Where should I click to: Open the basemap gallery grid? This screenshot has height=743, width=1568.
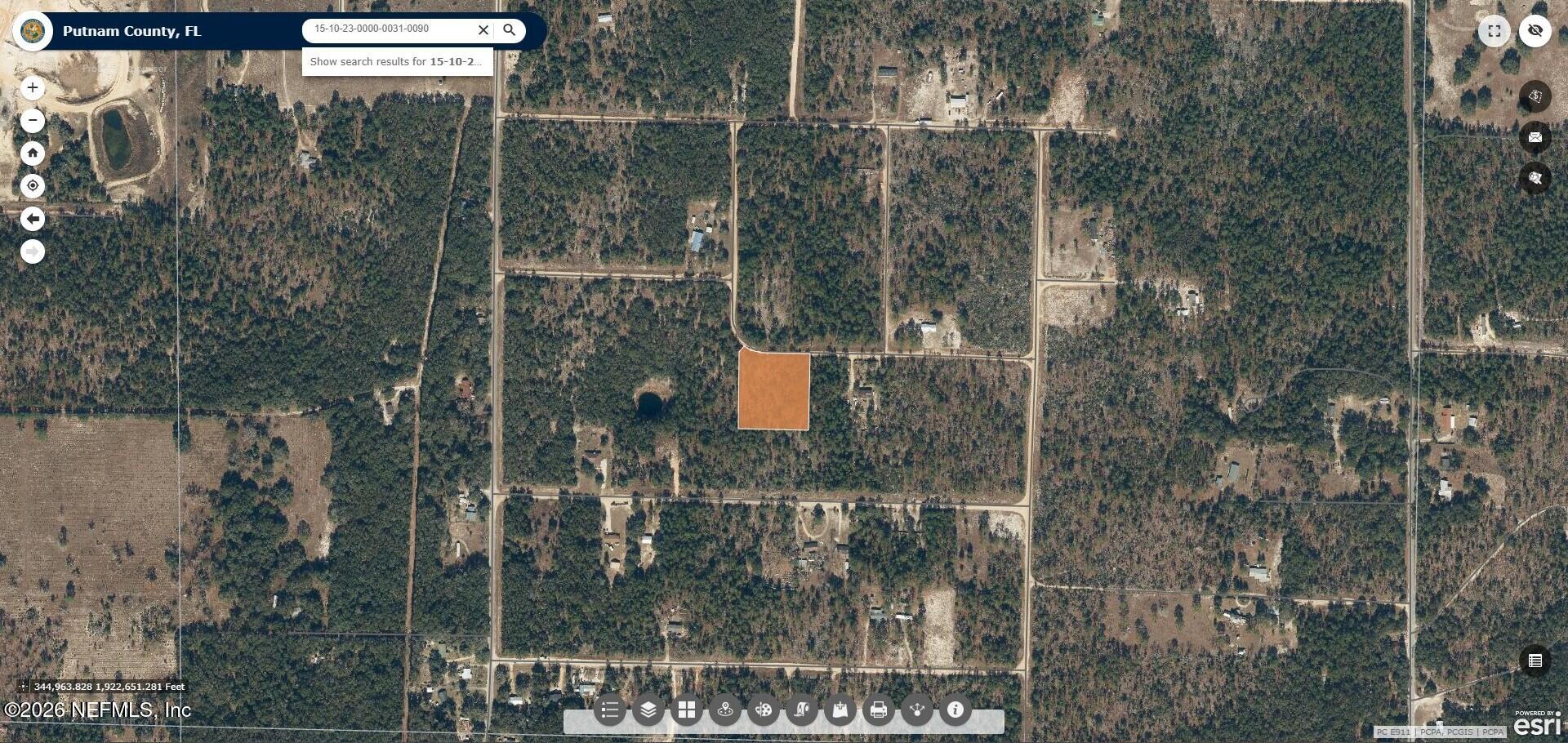point(687,710)
